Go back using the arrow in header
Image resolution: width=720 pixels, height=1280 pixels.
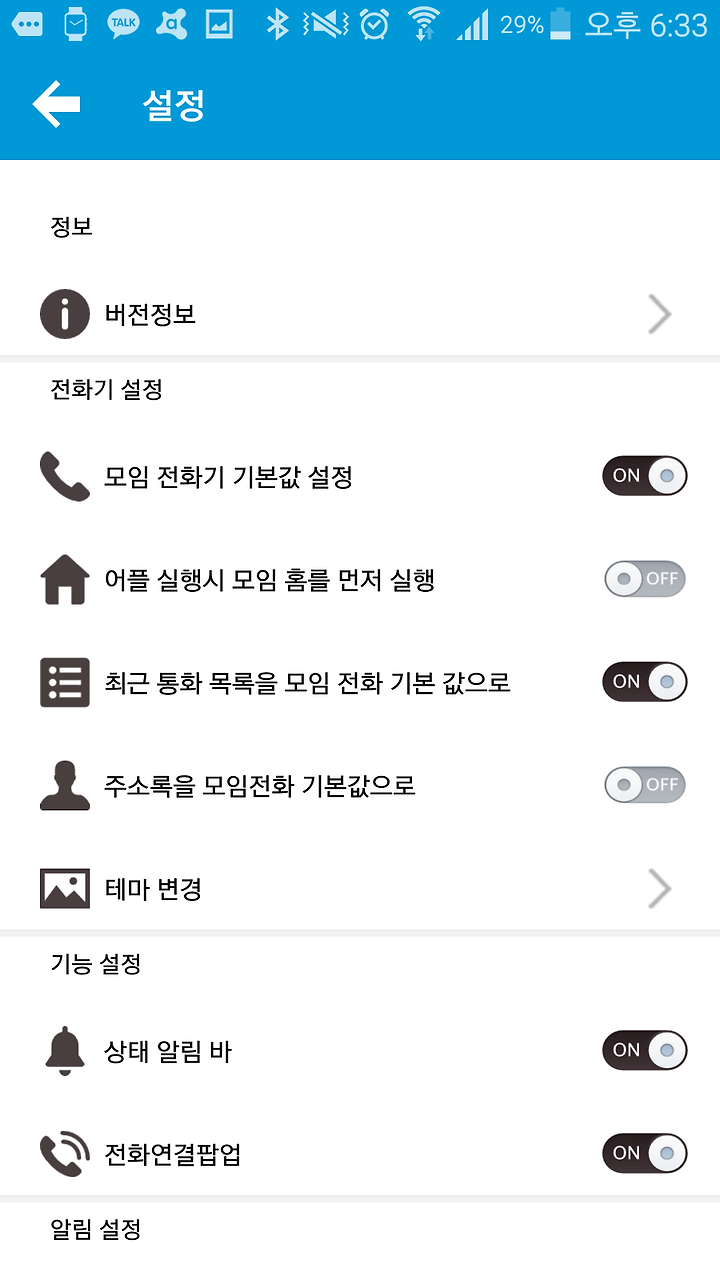pyautogui.click(x=56, y=104)
